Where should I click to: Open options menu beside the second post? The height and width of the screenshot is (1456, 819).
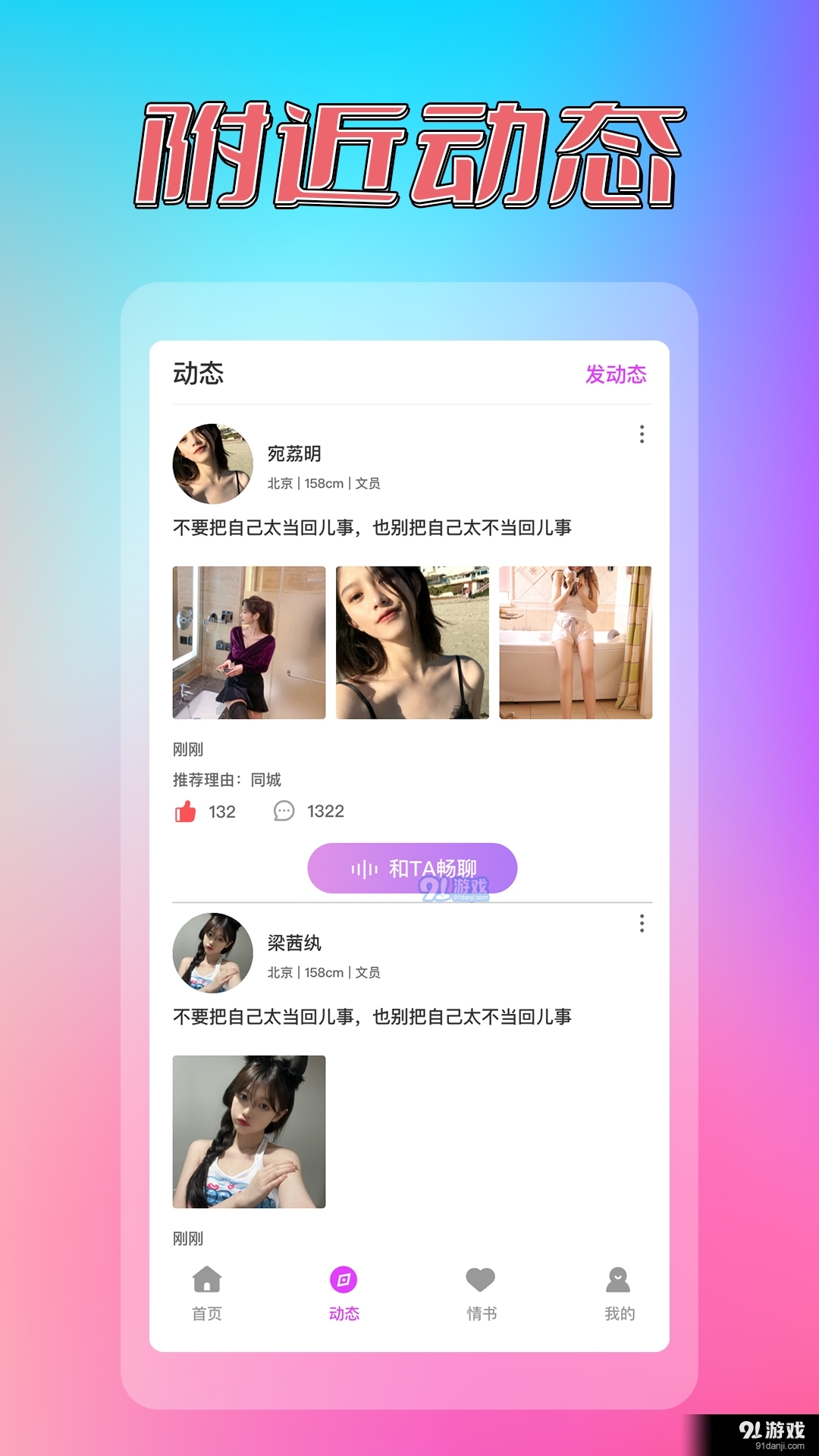tap(643, 924)
